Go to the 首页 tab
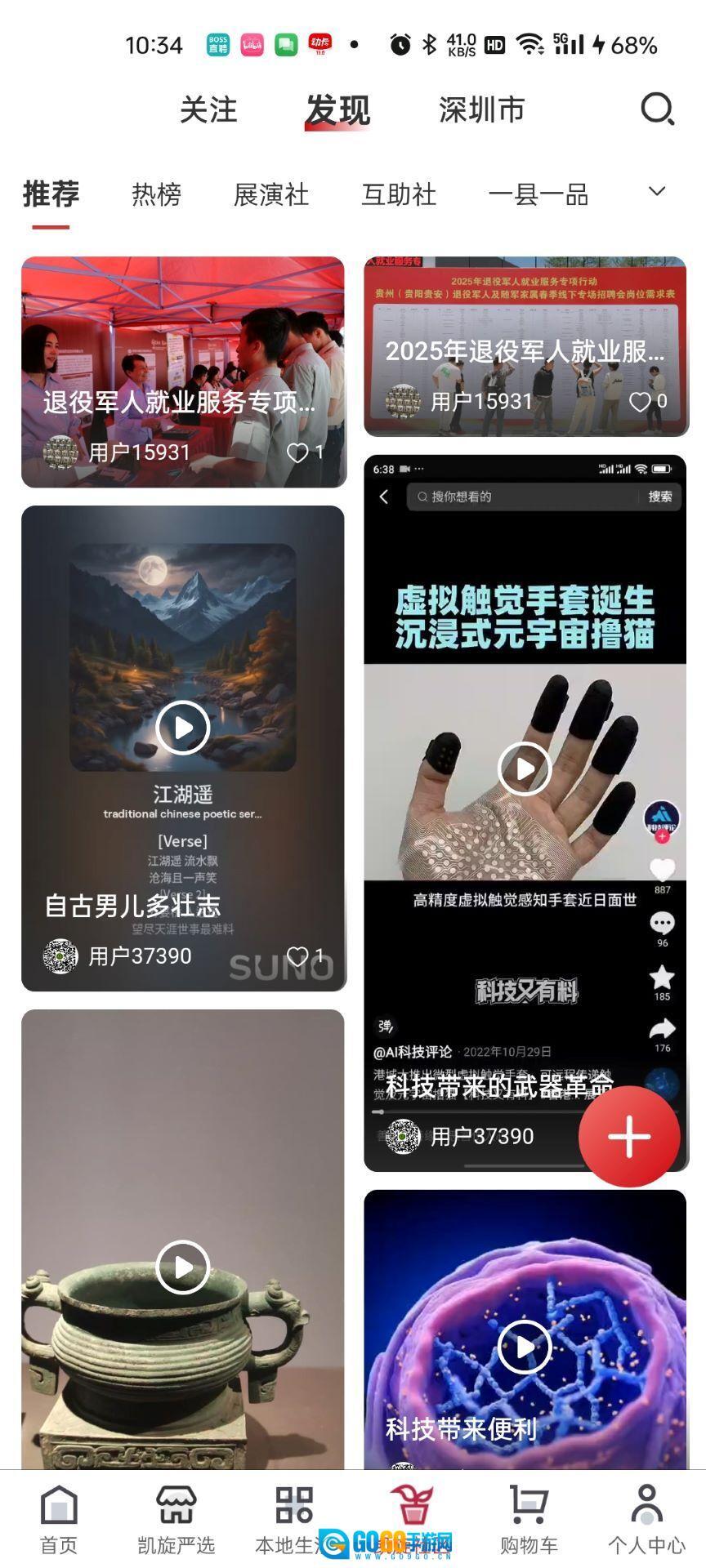This screenshot has height=1568, width=706. pos(59,1519)
